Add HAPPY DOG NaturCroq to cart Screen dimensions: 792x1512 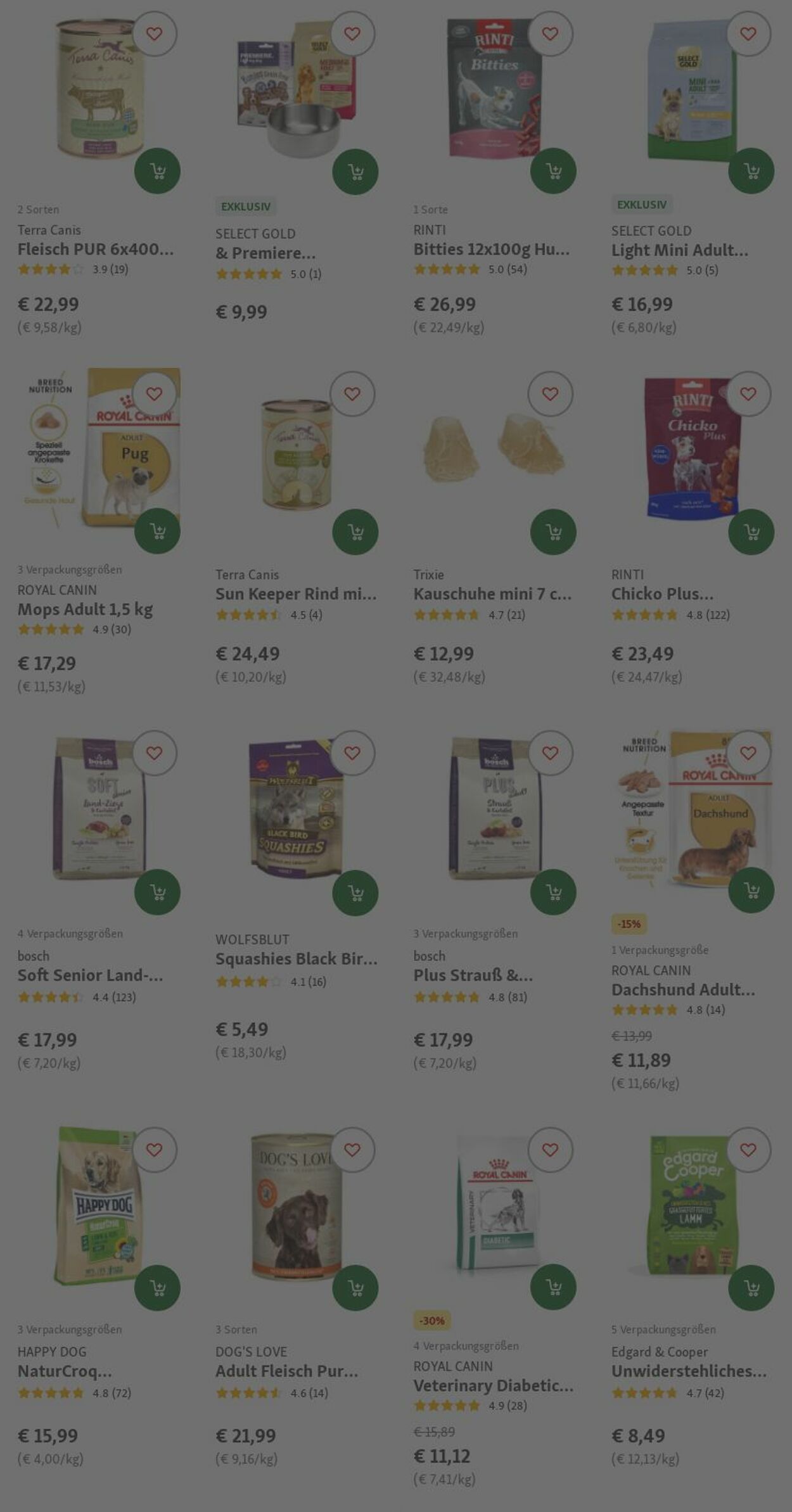[157, 1288]
